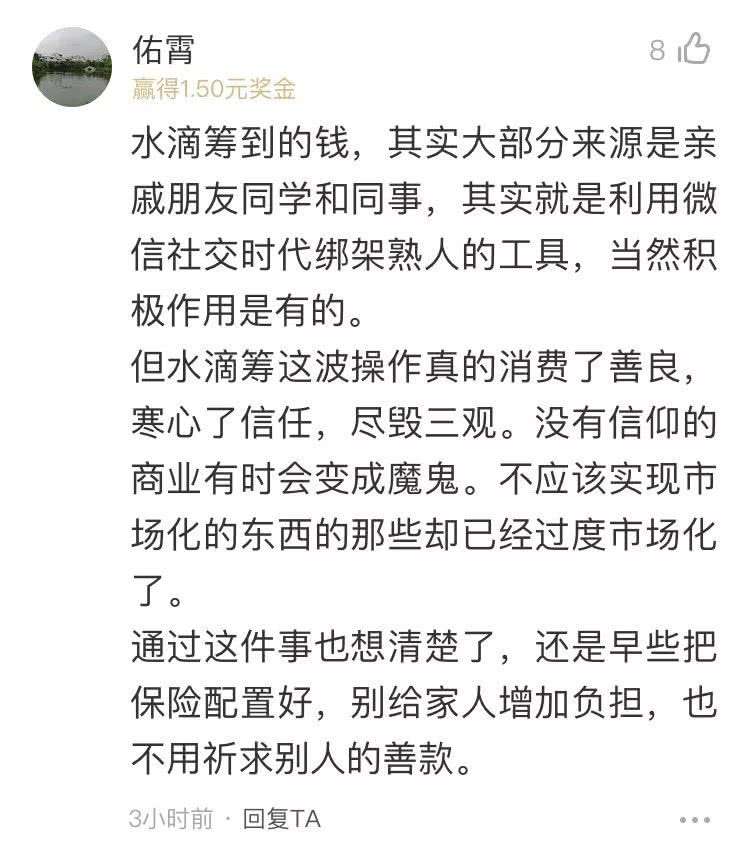Image resolution: width=750 pixels, height=863 pixels.
Task: Open 佑霄's profile avatar
Action: click(x=71, y=66)
